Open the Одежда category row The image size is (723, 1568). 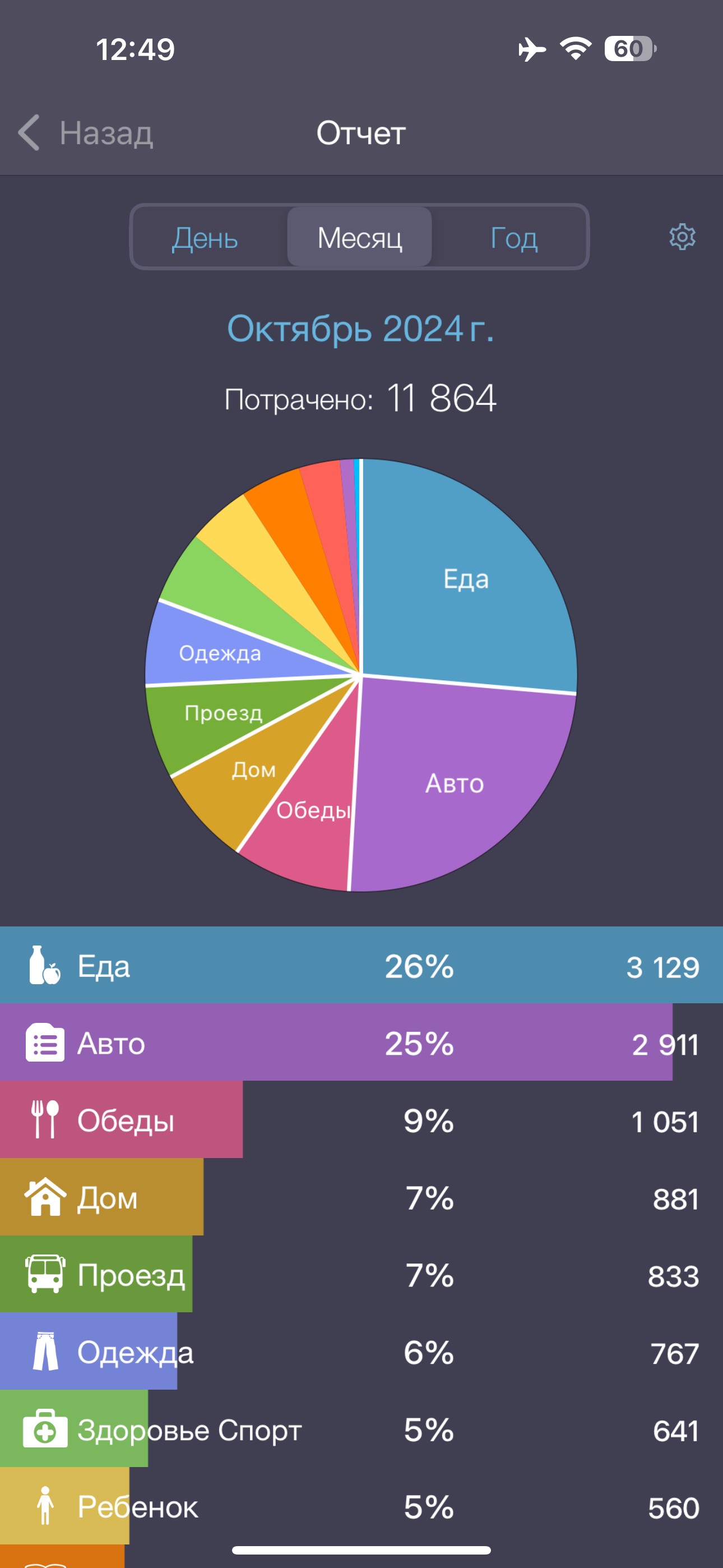coord(361,1352)
